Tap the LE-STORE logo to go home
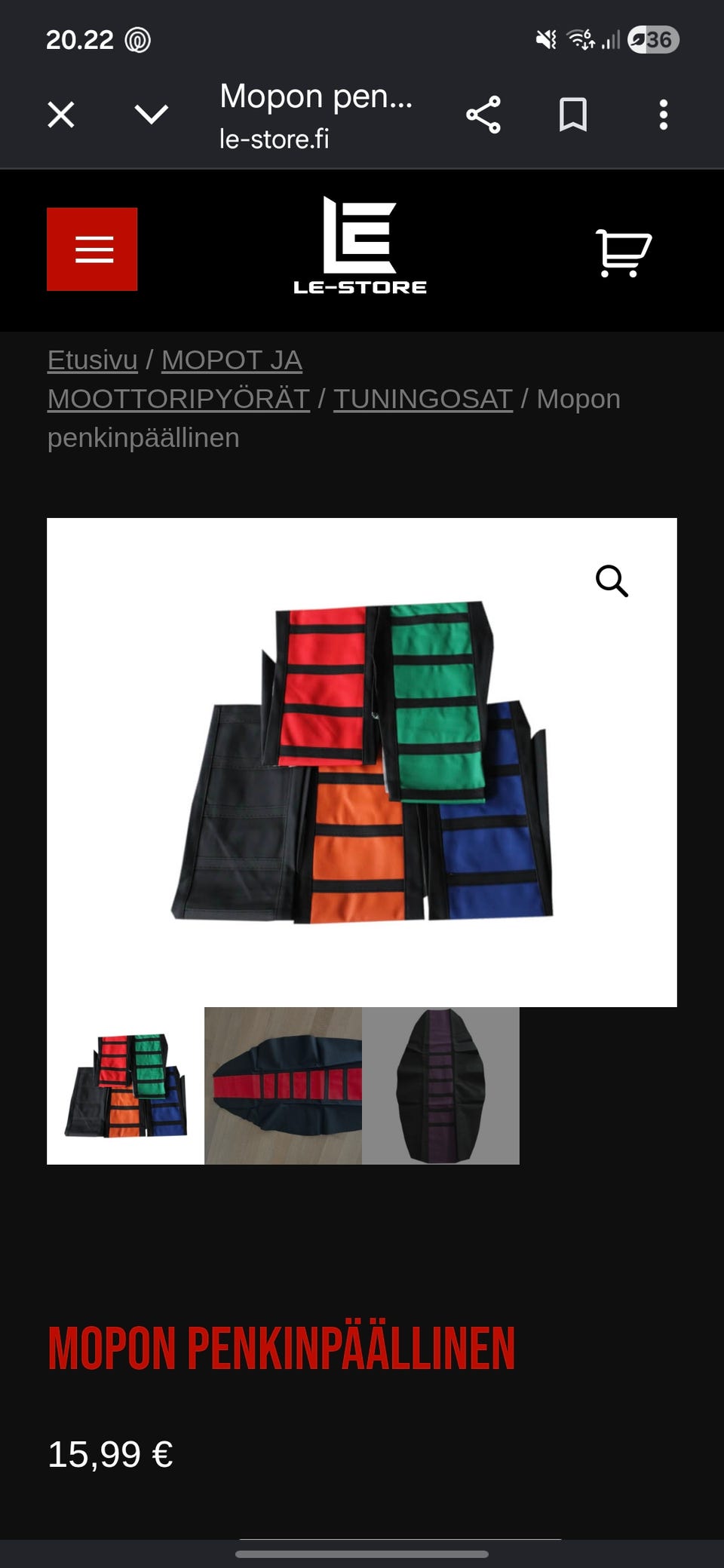The image size is (724, 1568). [360, 246]
